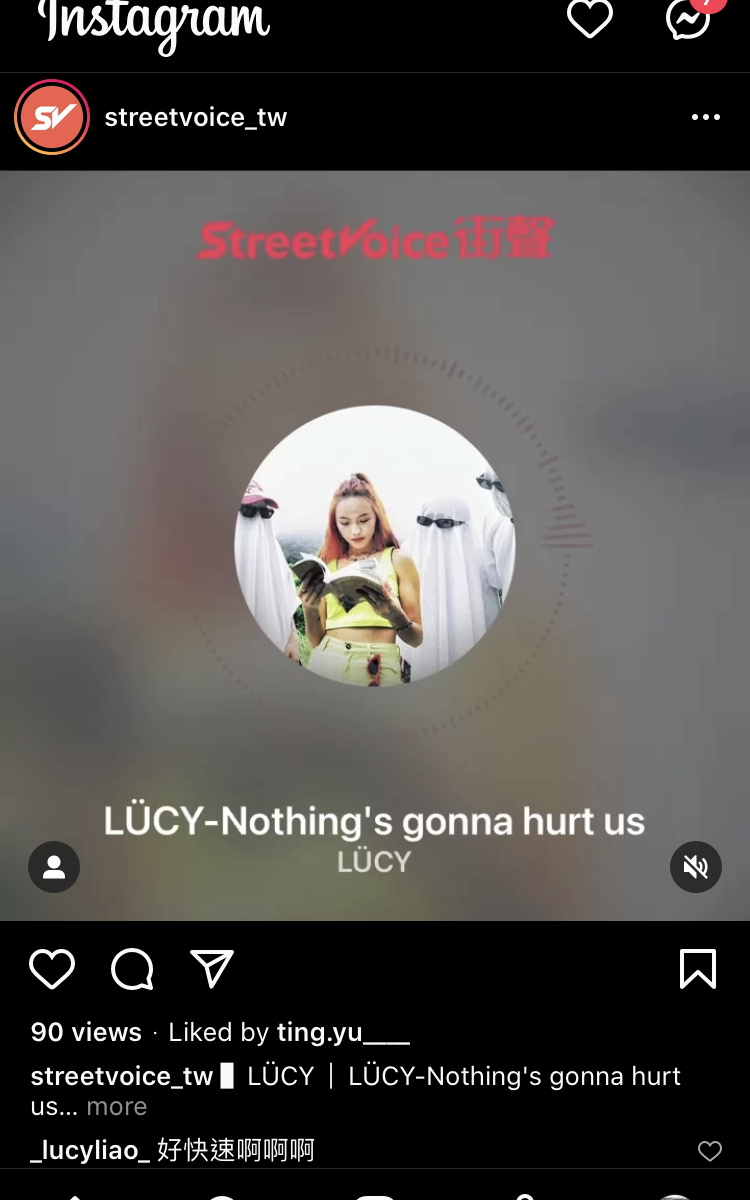750x1200 pixels.
Task: Share the post via paper plane
Action: [x=212, y=969]
